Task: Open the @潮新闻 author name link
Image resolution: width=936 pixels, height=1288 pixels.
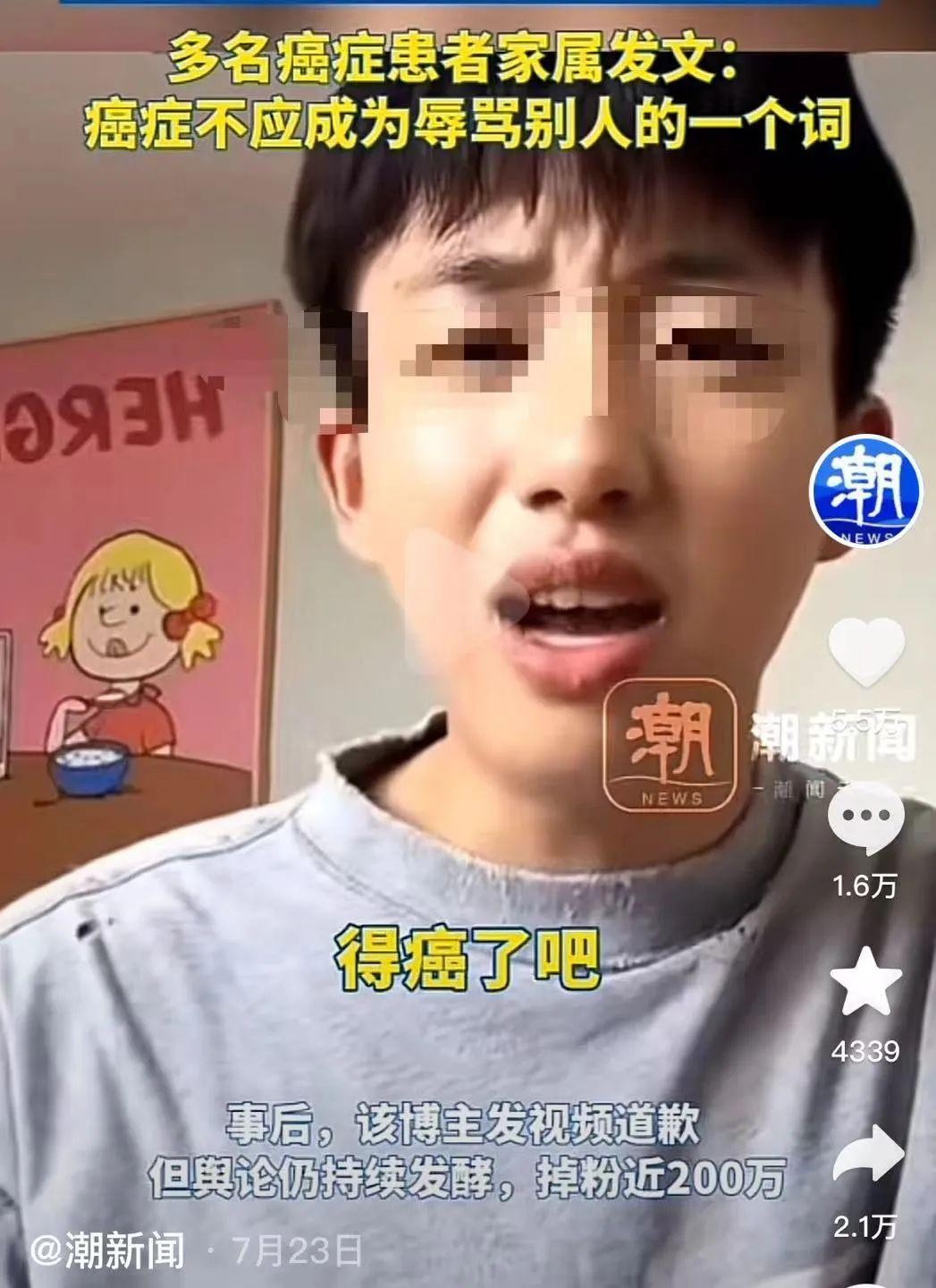Action: [108, 1250]
